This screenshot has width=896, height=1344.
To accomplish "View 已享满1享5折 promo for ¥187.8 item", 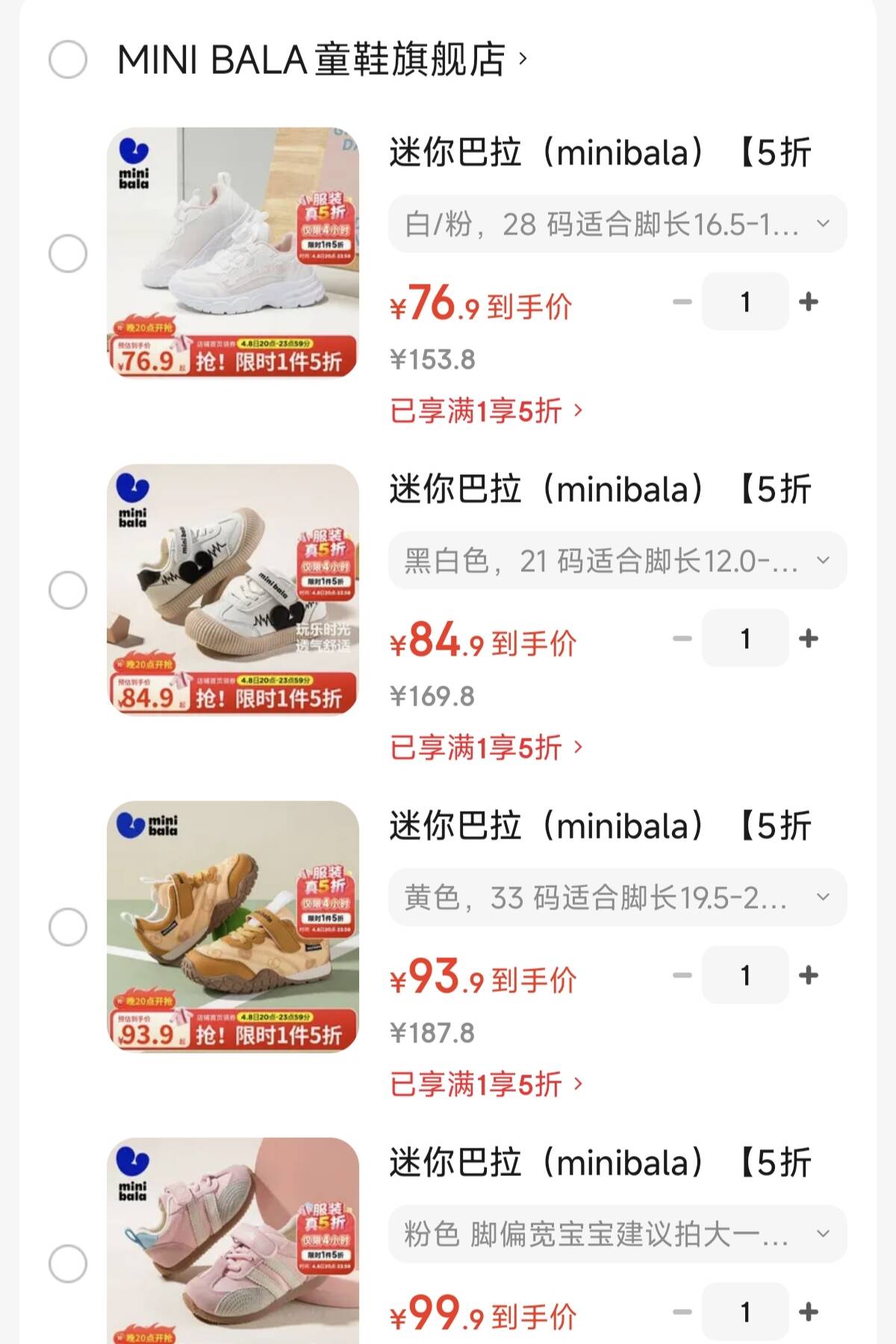I will [485, 1084].
